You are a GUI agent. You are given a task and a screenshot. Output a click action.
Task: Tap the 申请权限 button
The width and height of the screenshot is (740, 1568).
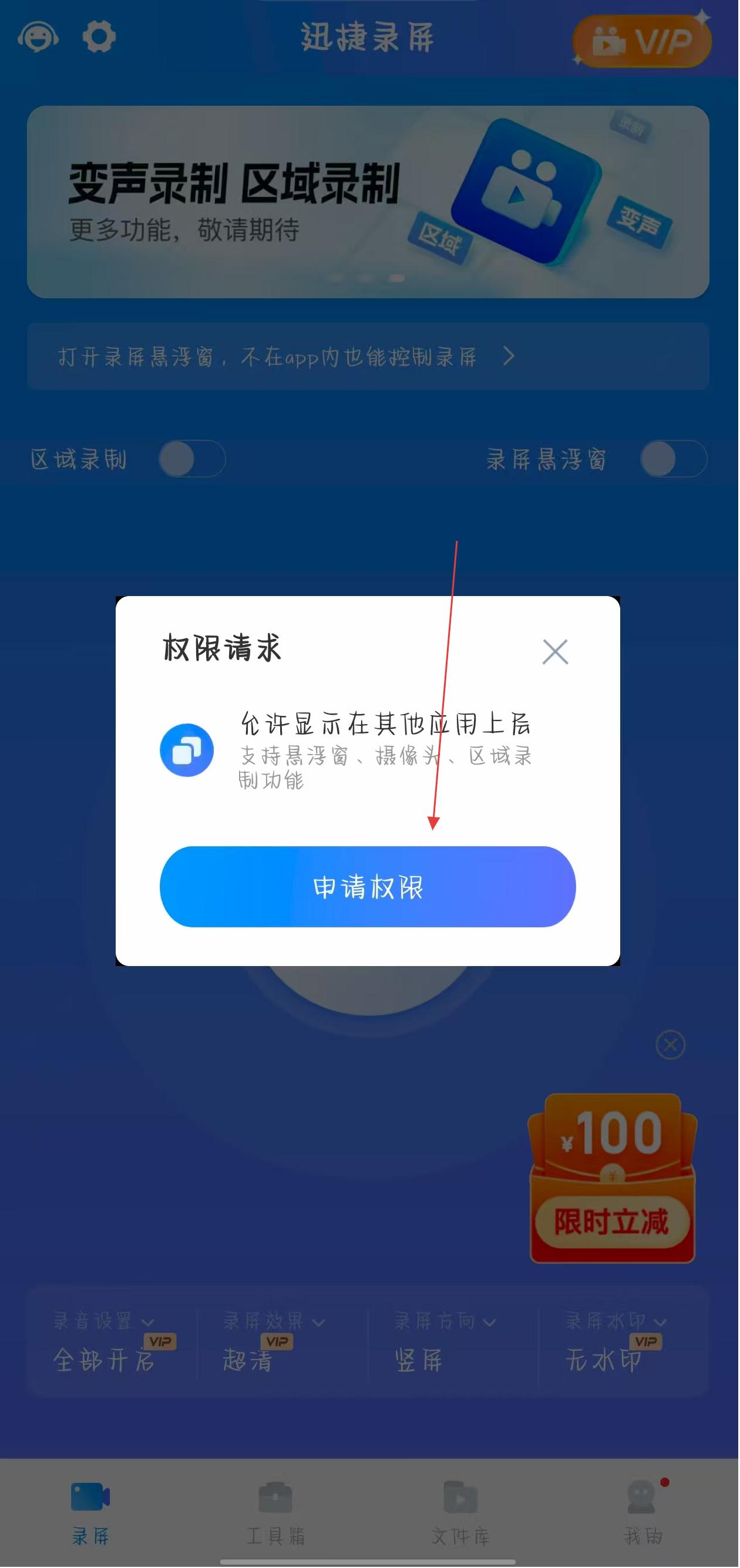(x=368, y=886)
